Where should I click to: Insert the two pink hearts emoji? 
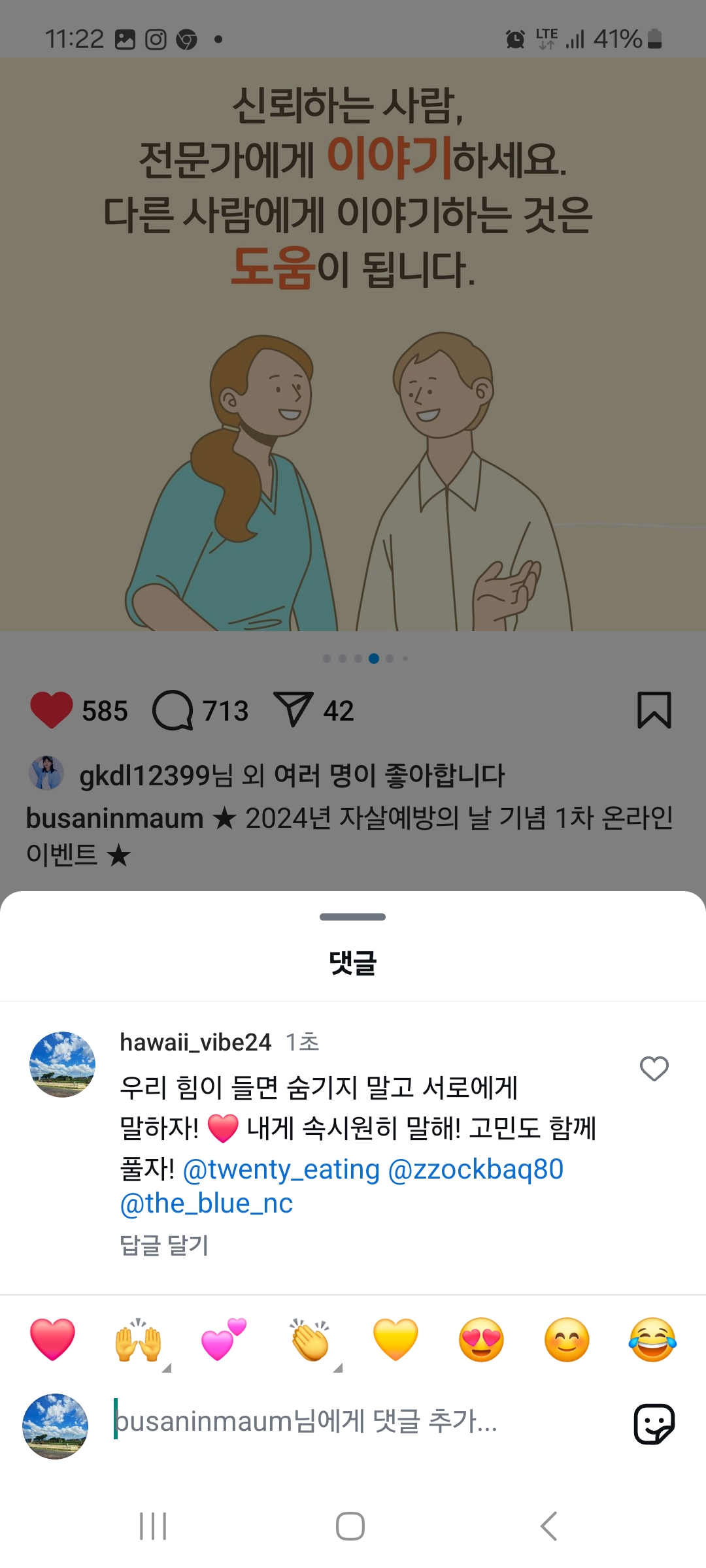click(x=224, y=1339)
